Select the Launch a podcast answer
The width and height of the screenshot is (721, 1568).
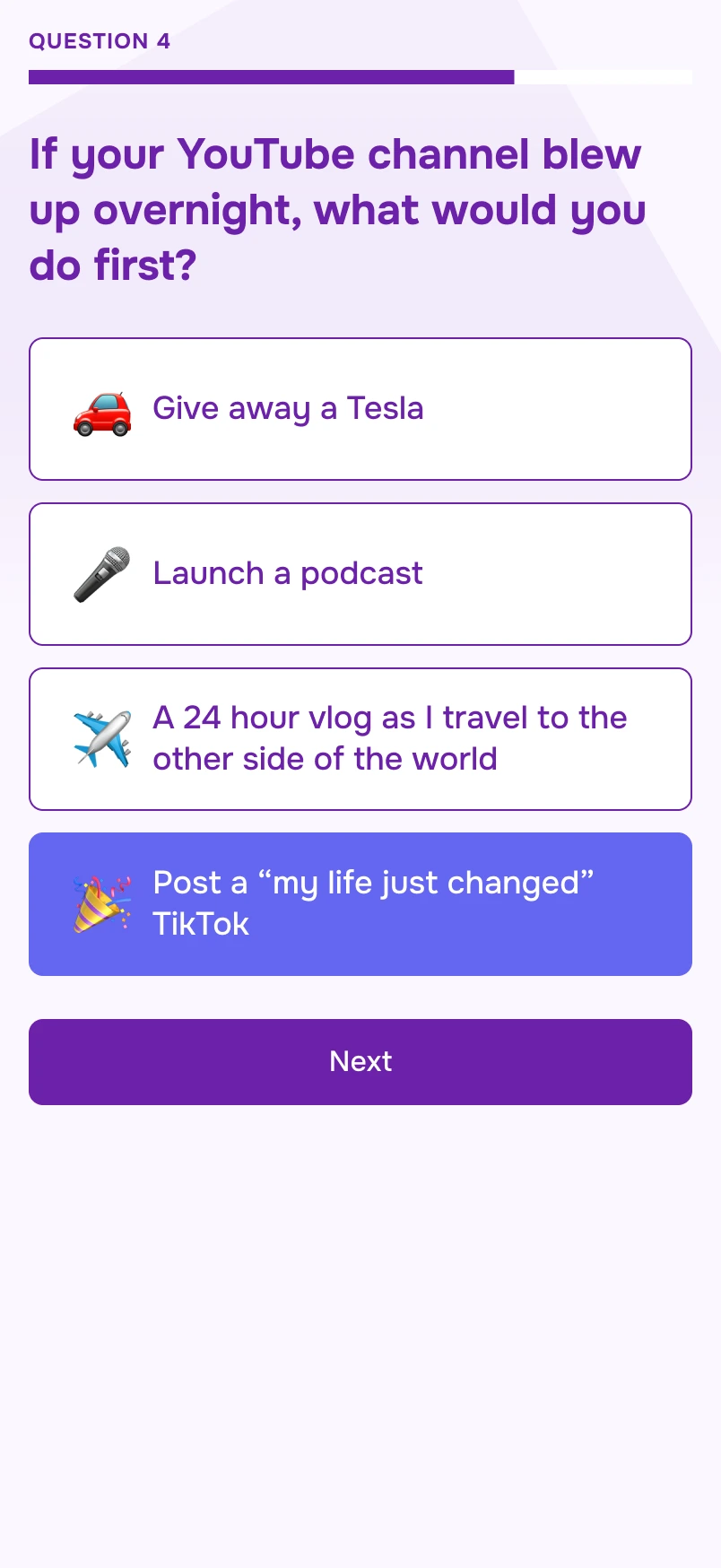coord(360,573)
